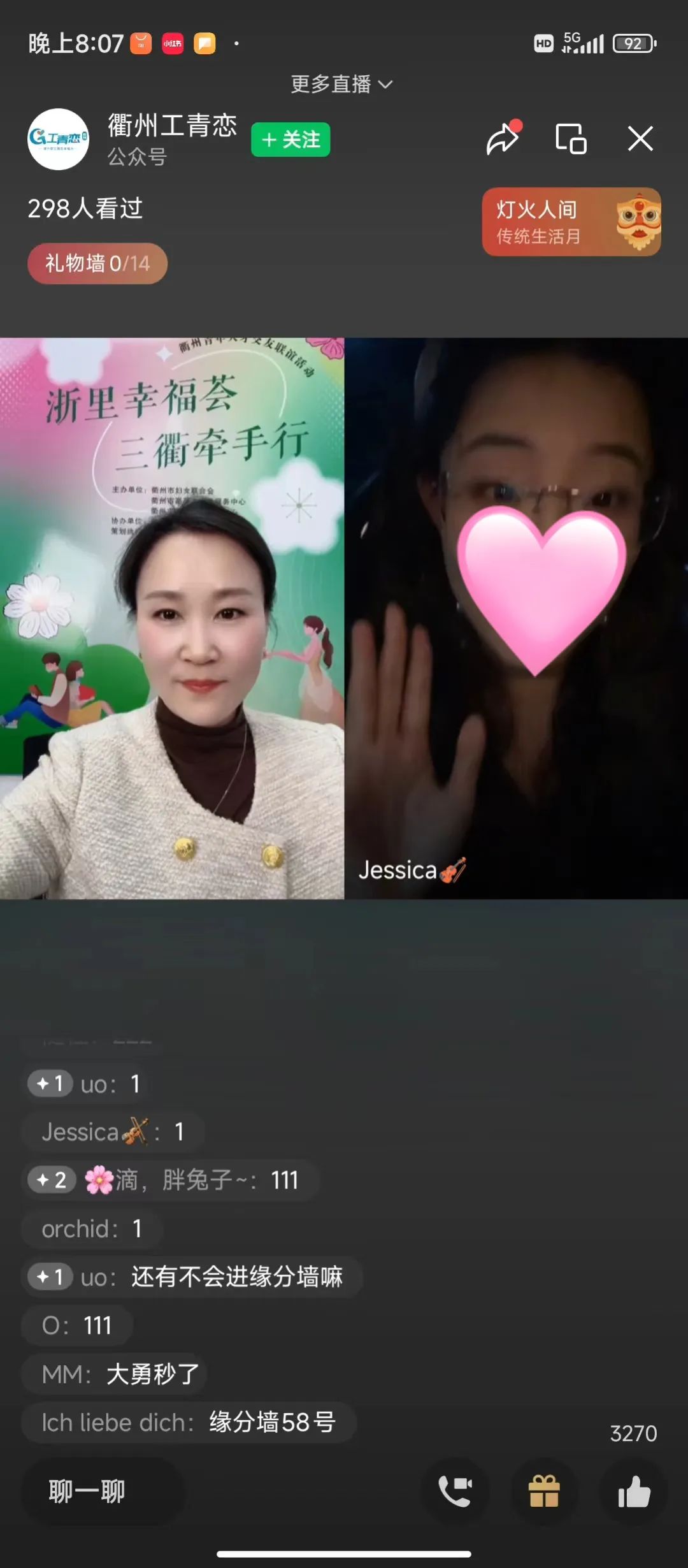This screenshot has width=688, height=1568.
Task: Follow 衢州工青恋 with 关注 button
Action: (290, 140)
